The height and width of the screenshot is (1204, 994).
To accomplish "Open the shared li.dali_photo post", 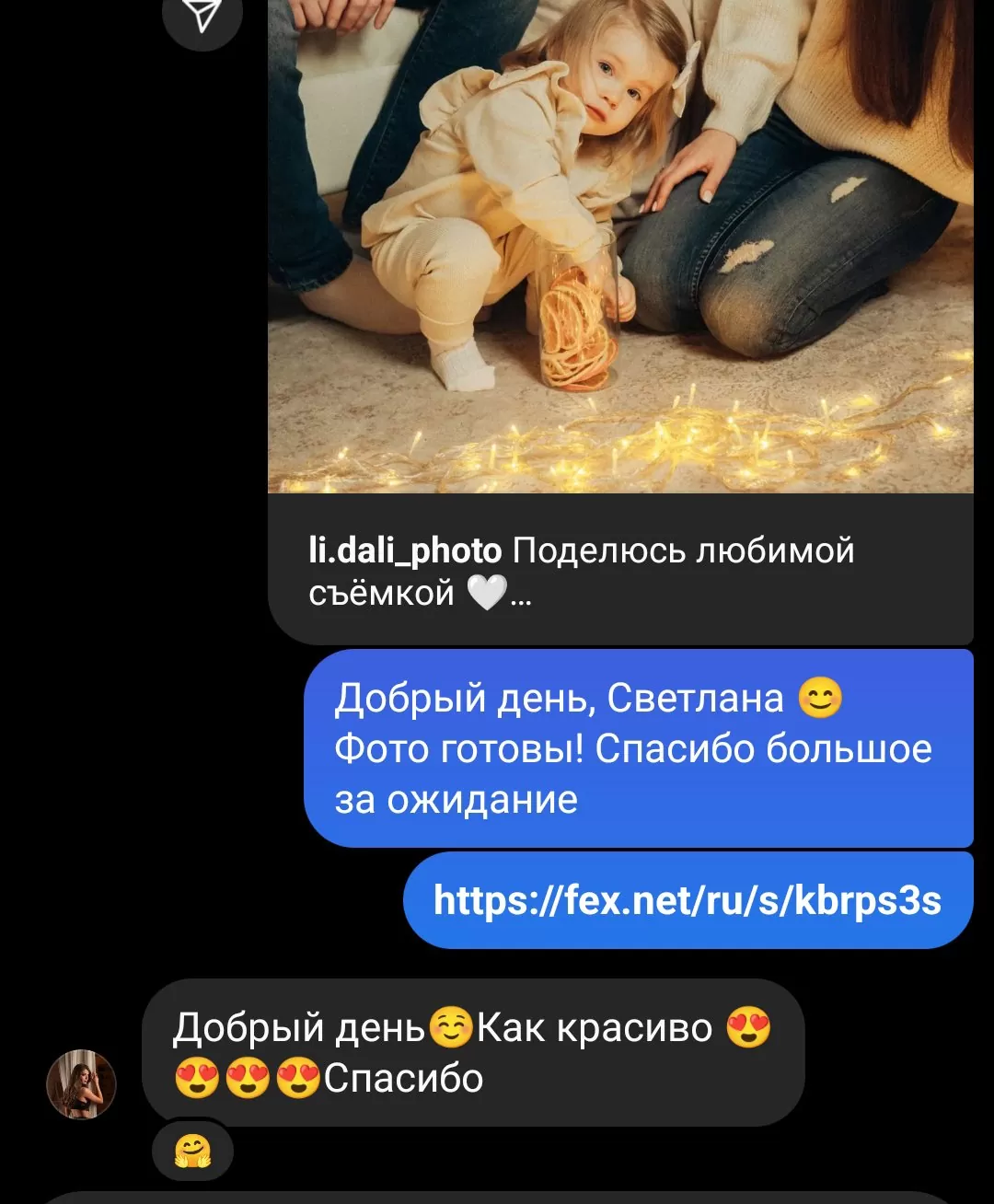I will 619,276.
